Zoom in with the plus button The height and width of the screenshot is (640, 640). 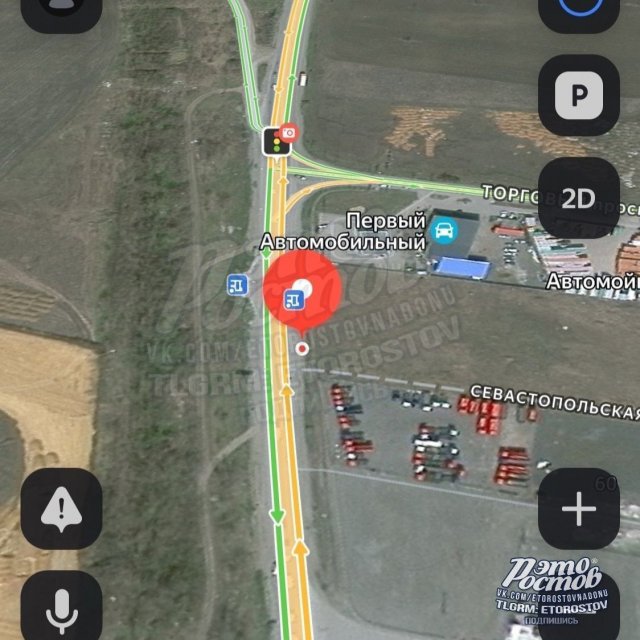(x=578, y=509)
